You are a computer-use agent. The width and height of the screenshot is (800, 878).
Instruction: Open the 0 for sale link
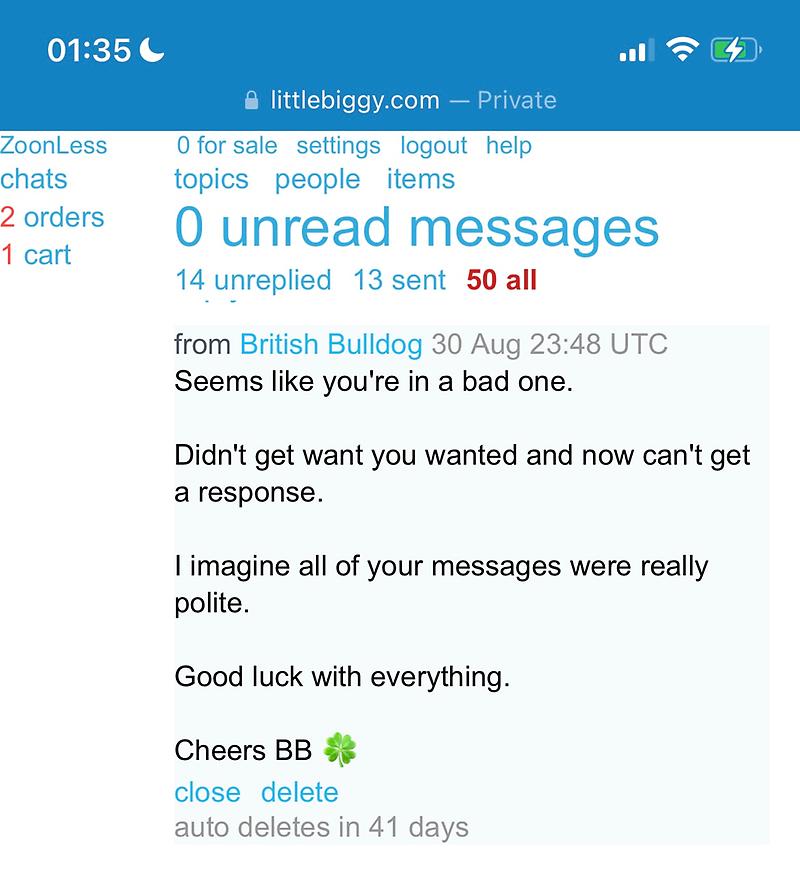(227, 146)
